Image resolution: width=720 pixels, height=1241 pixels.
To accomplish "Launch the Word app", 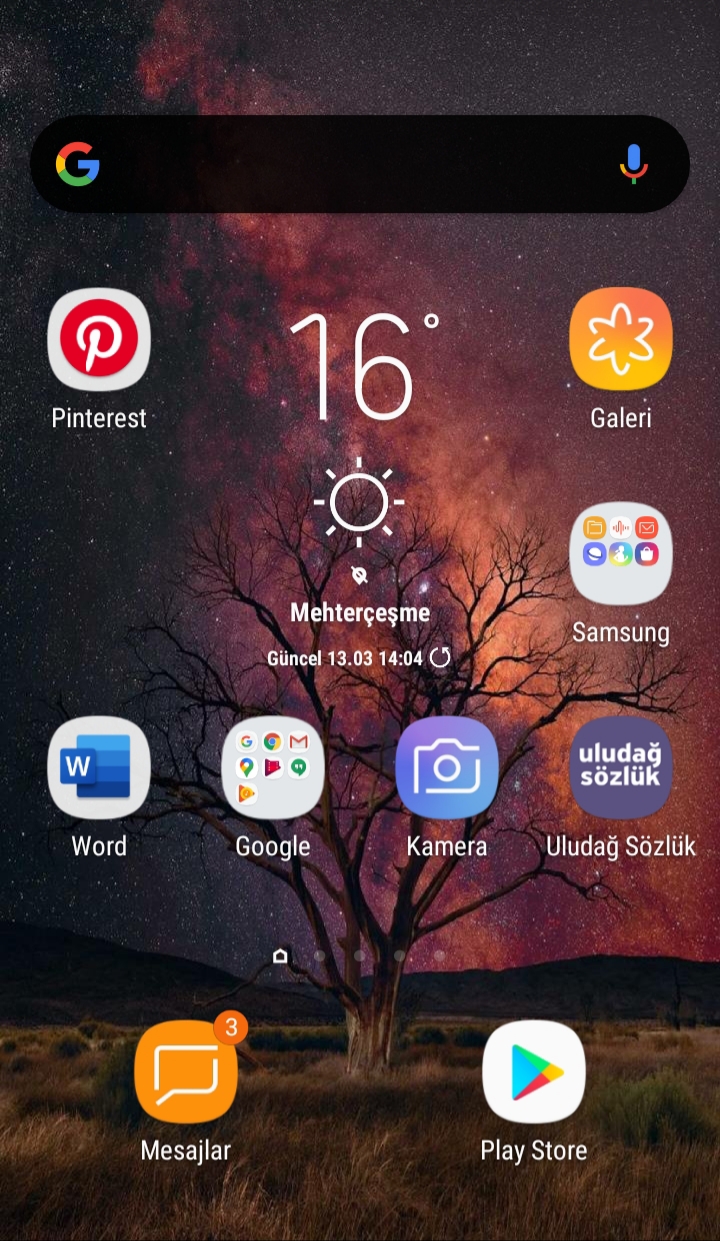I will [x=99, y=768].
